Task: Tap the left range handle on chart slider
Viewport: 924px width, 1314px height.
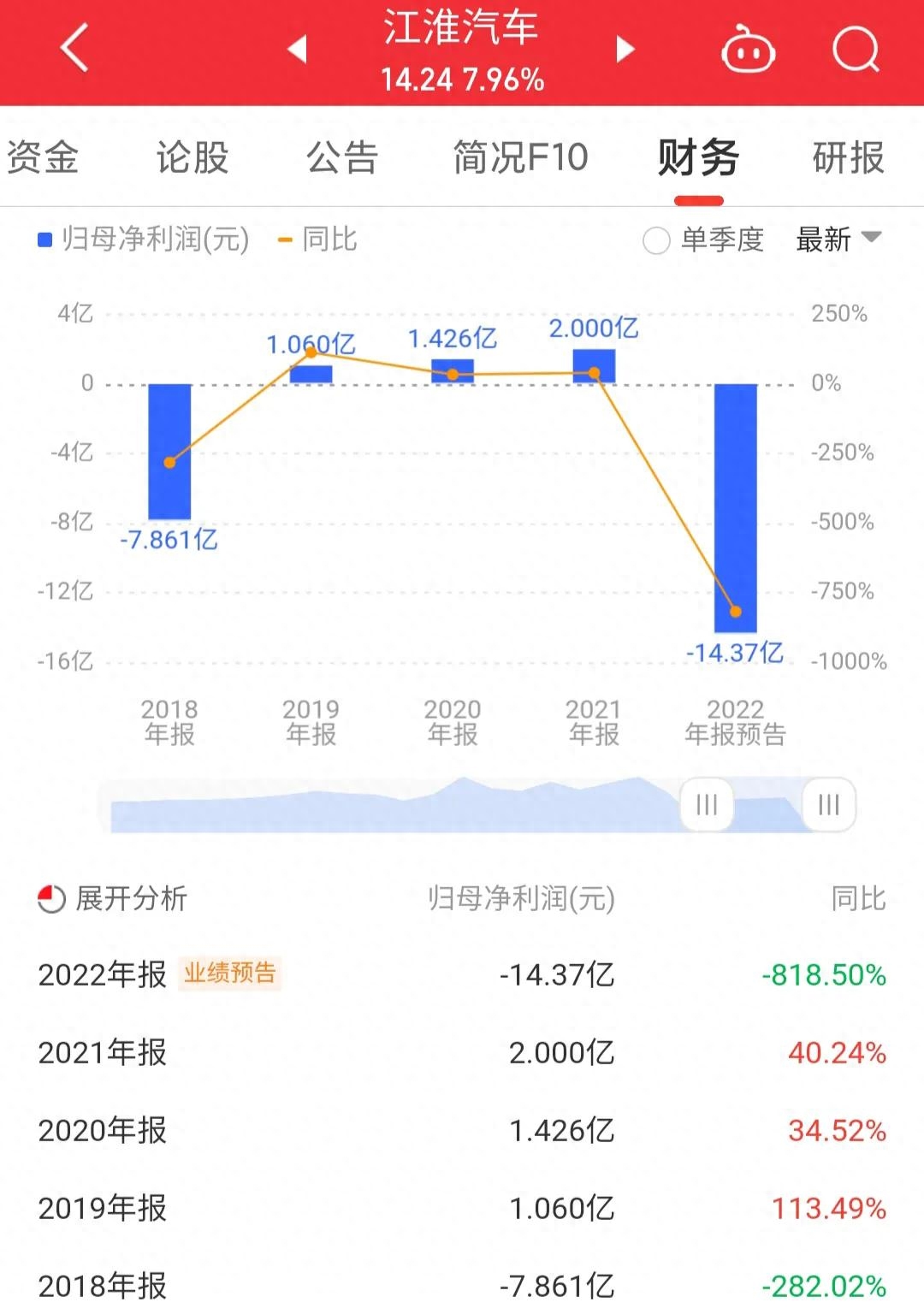Action: tap(707, 804)
